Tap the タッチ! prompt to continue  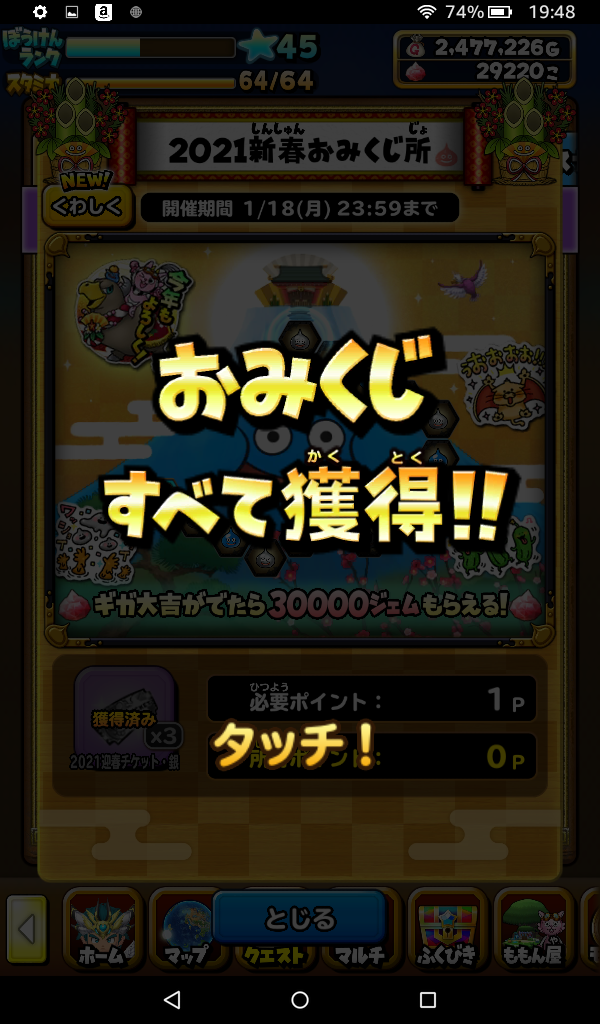point(296,743)
